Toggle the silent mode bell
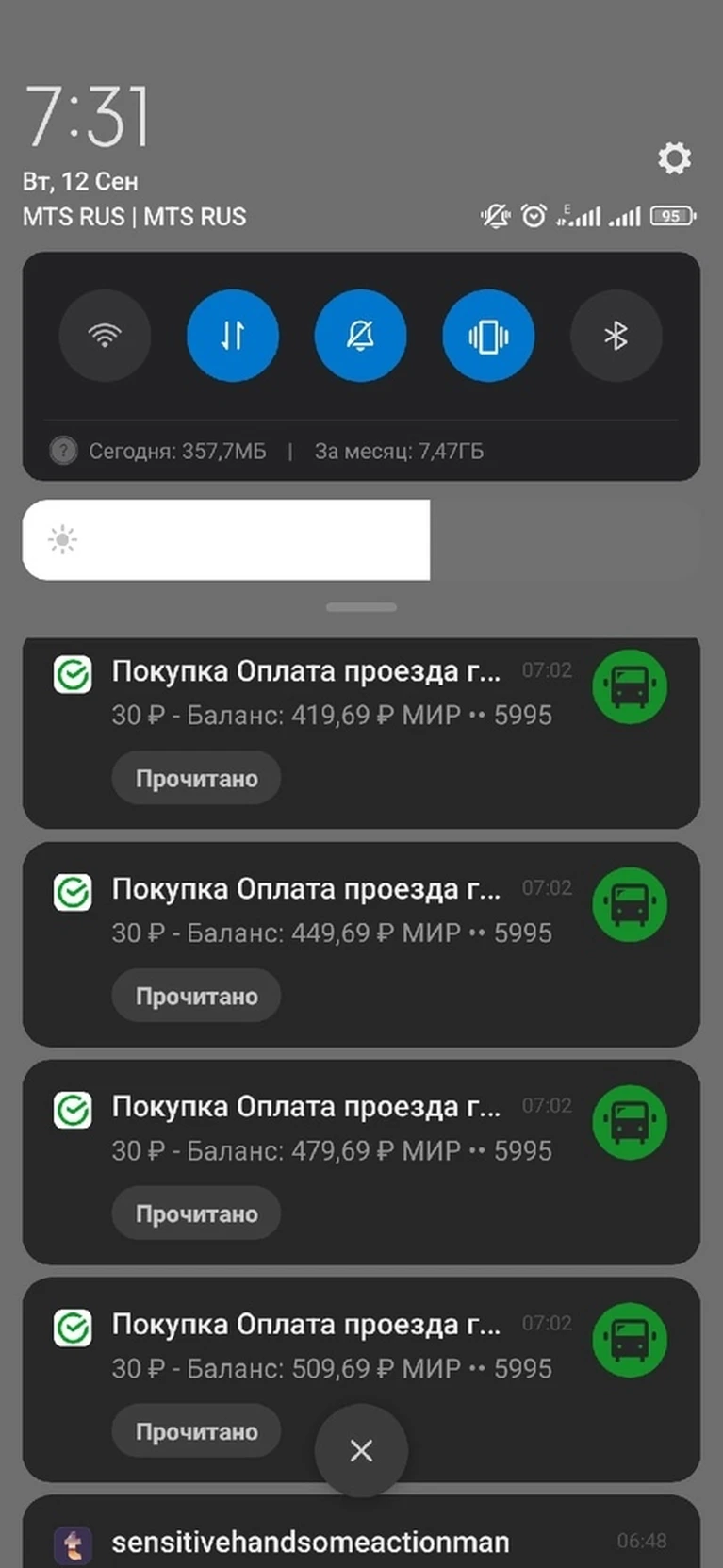The image size is (723, 1568). click(360, 336)
